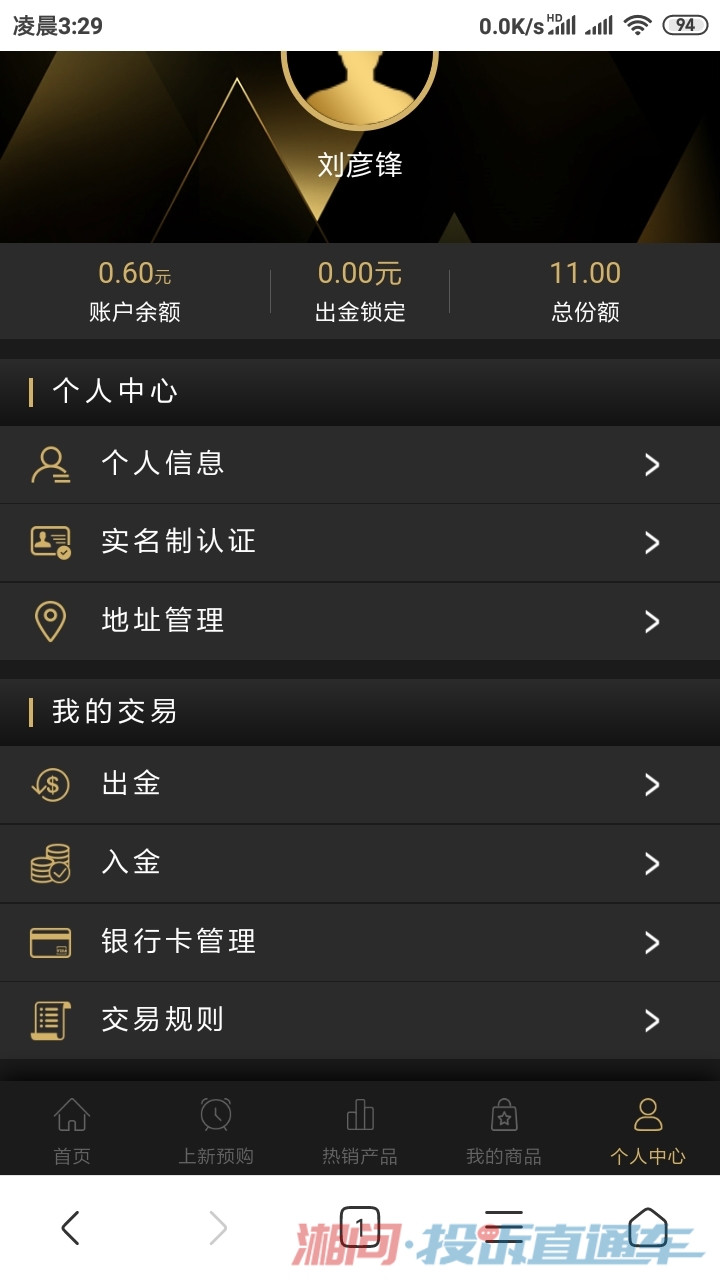Open 实名制认证 verification

pyautogui.click(x=360, y=542)
